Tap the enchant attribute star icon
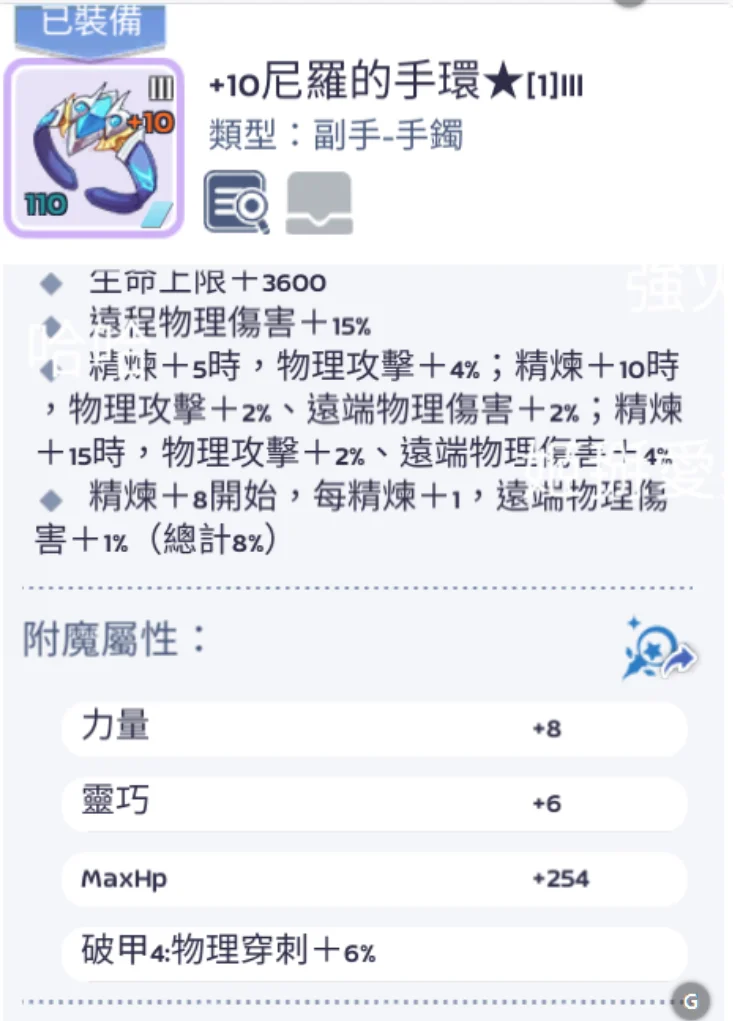Screen dimensions: 733x1021 pyautogui.click(x=657, y=649)
